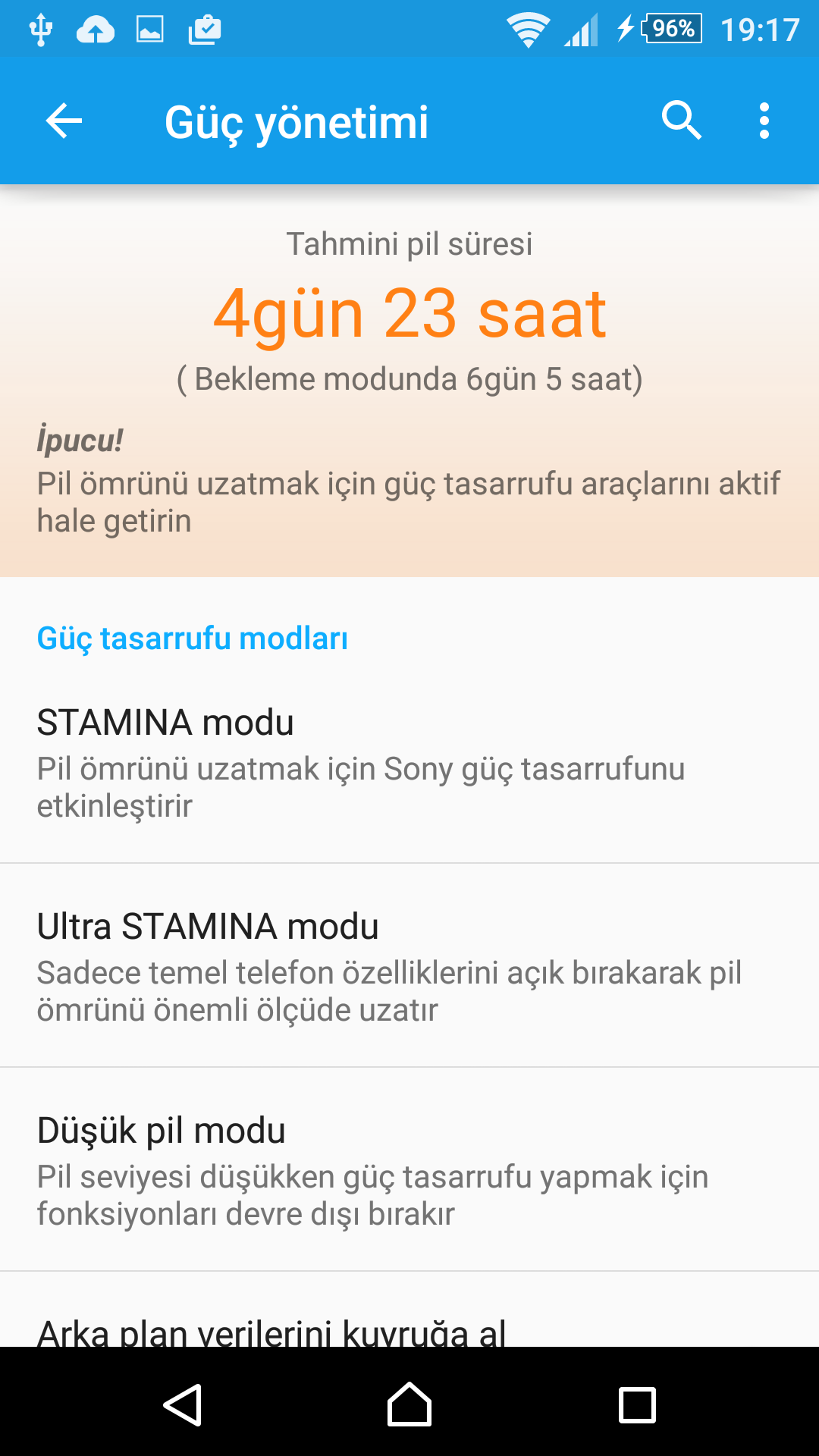
Task: Open search in Güç yönetimi
Action: (x=681, y=121)
